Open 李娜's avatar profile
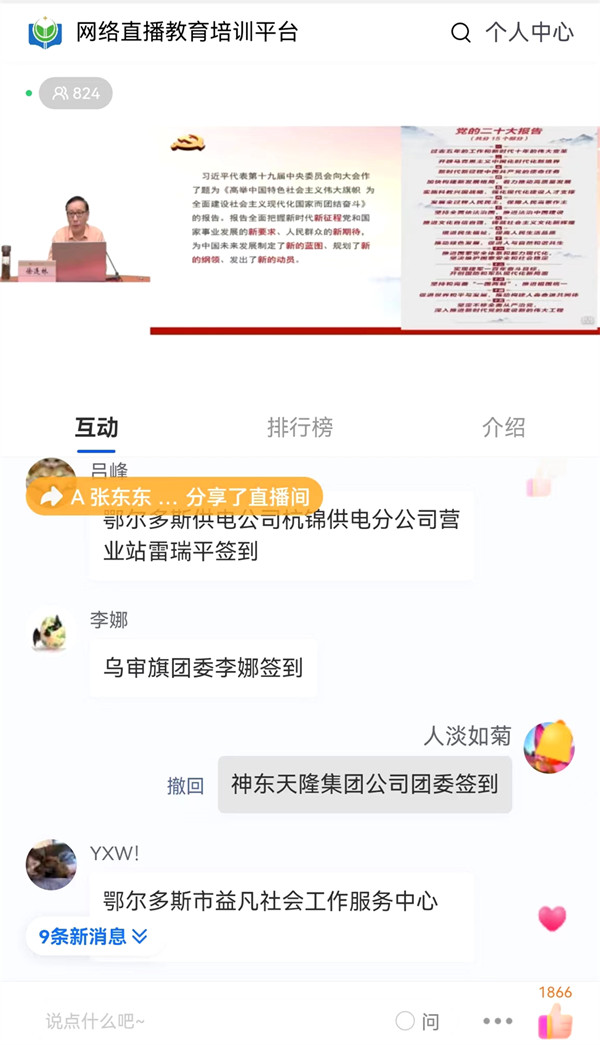The image size is (600, 1045). coord(51,631)
